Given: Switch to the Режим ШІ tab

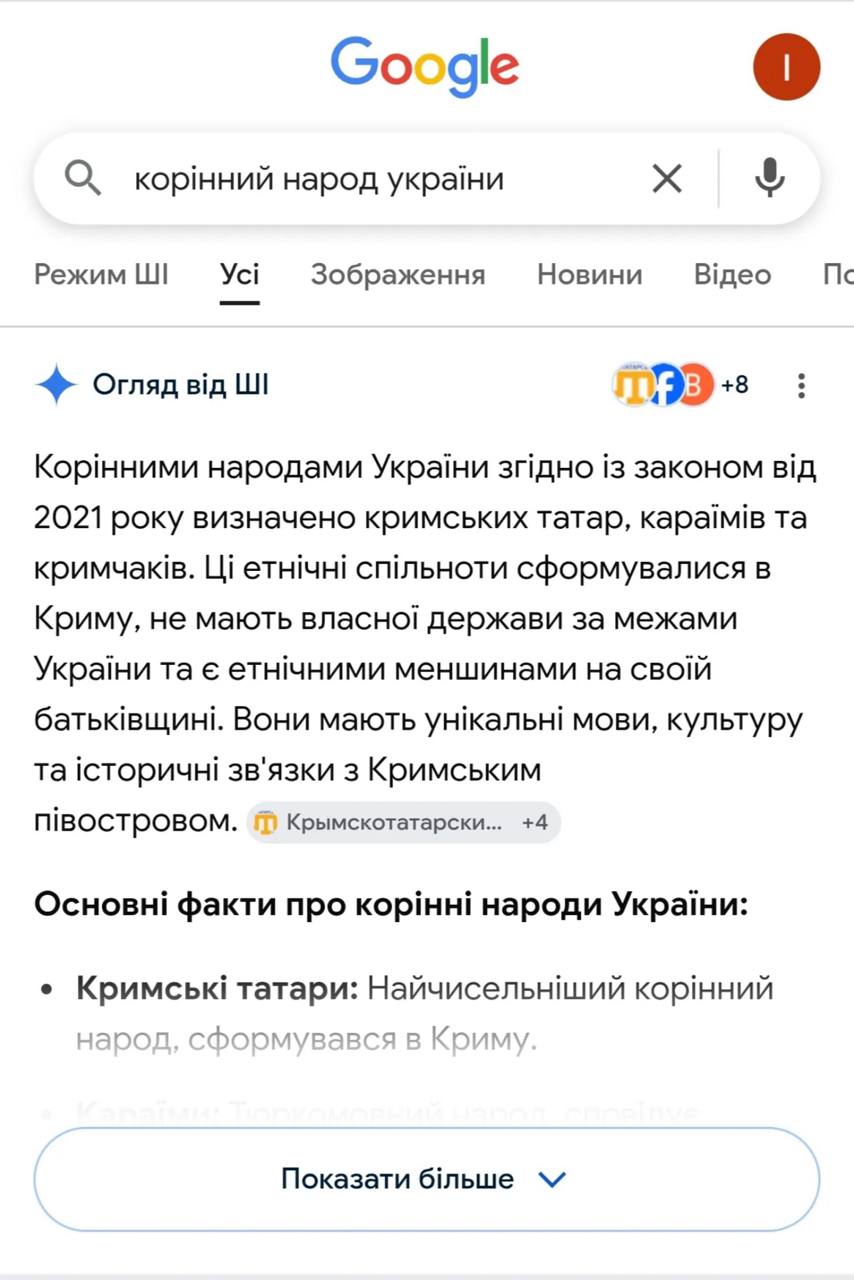Looking at the screenshot, I should point(101,274).
